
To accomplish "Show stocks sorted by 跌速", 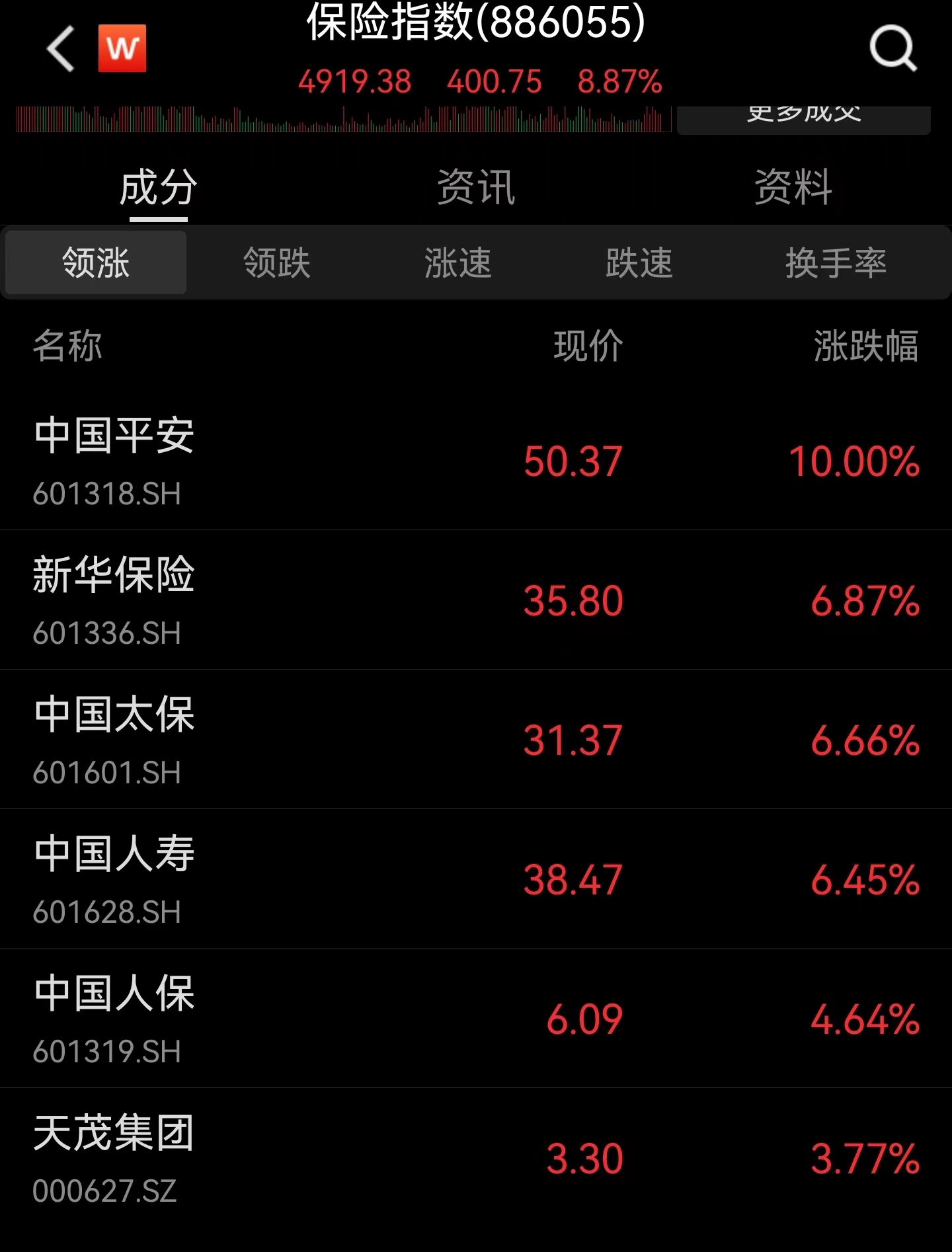I will click(639, 262).
